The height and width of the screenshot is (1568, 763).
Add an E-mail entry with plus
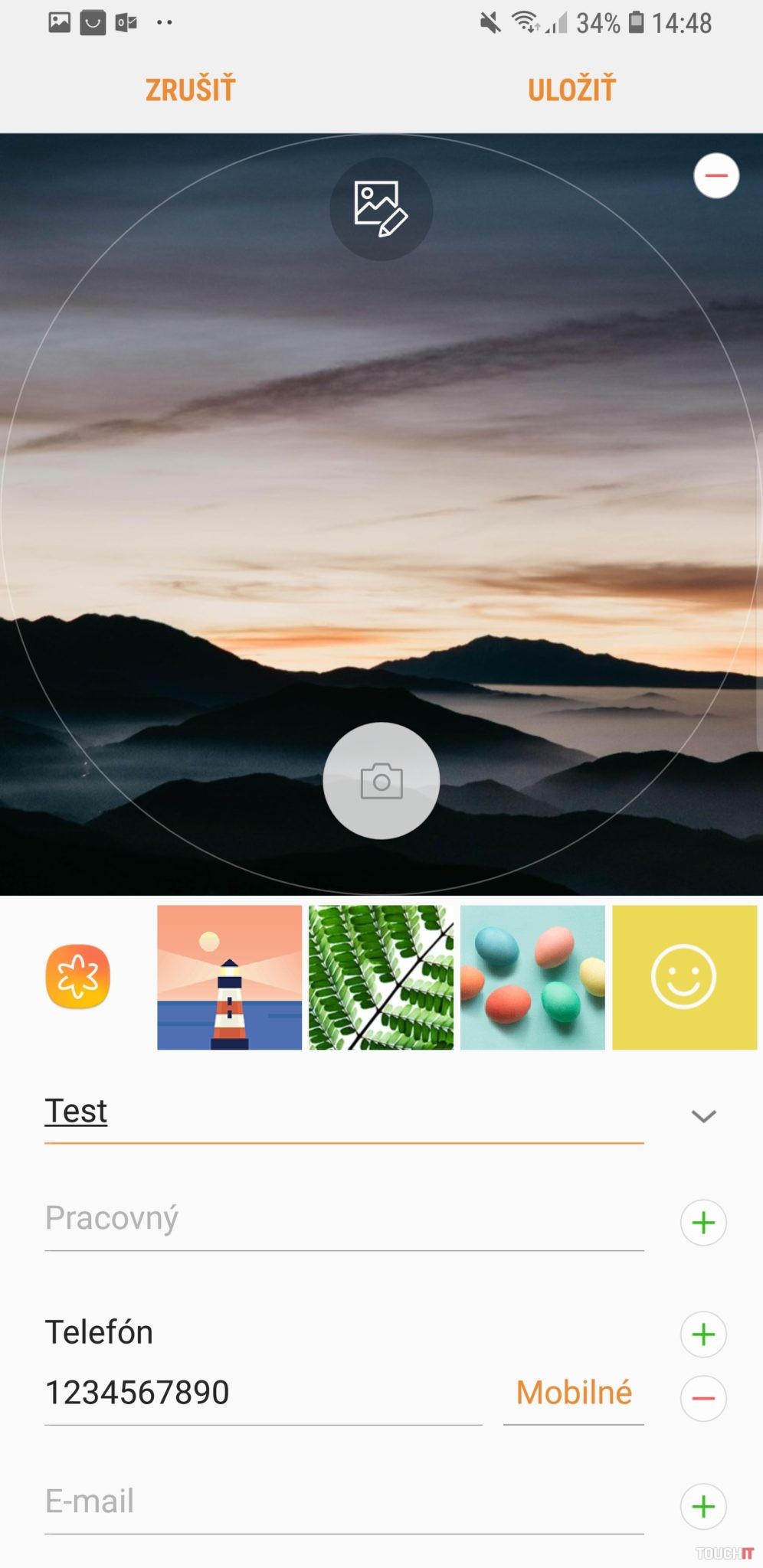tap(703, 1506)
